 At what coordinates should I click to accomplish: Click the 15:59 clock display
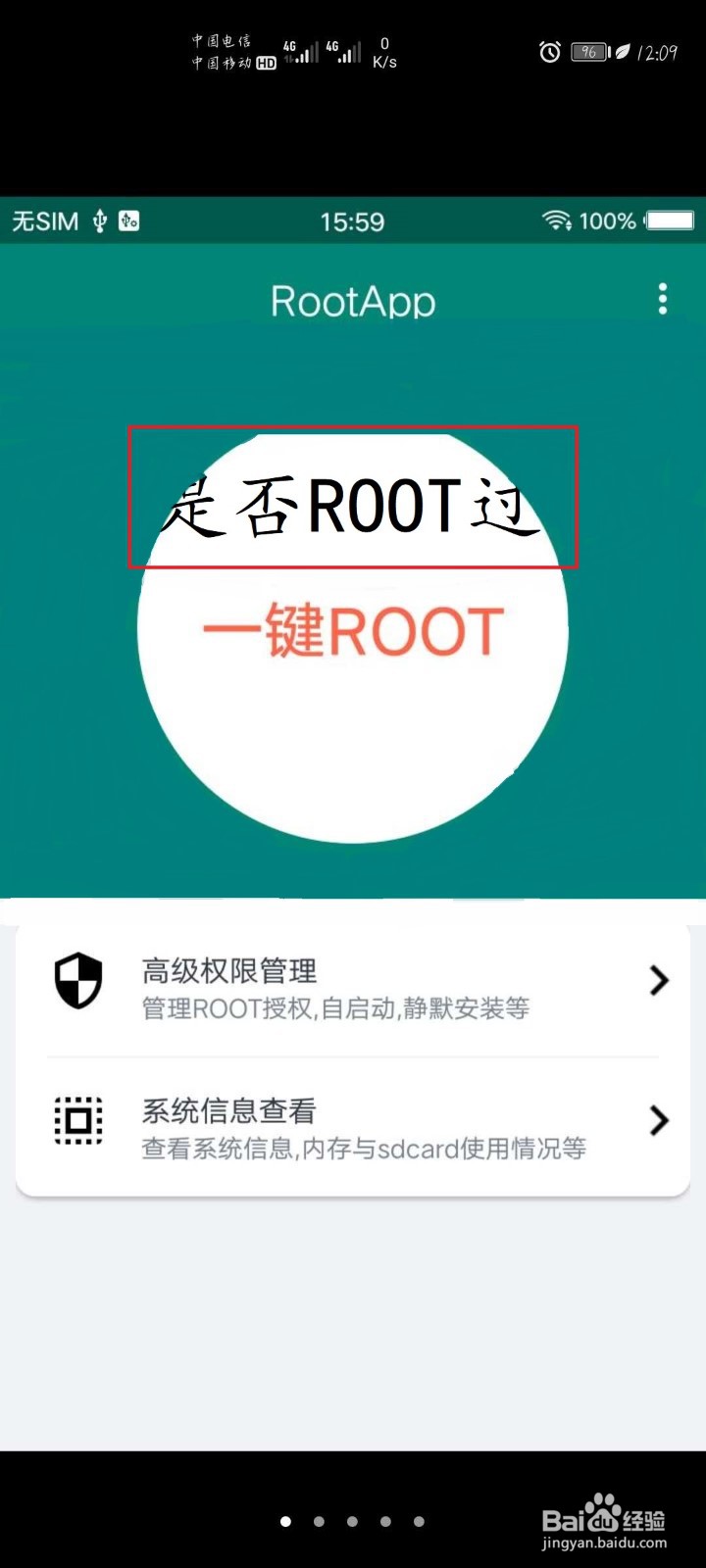tap(353, 220)
